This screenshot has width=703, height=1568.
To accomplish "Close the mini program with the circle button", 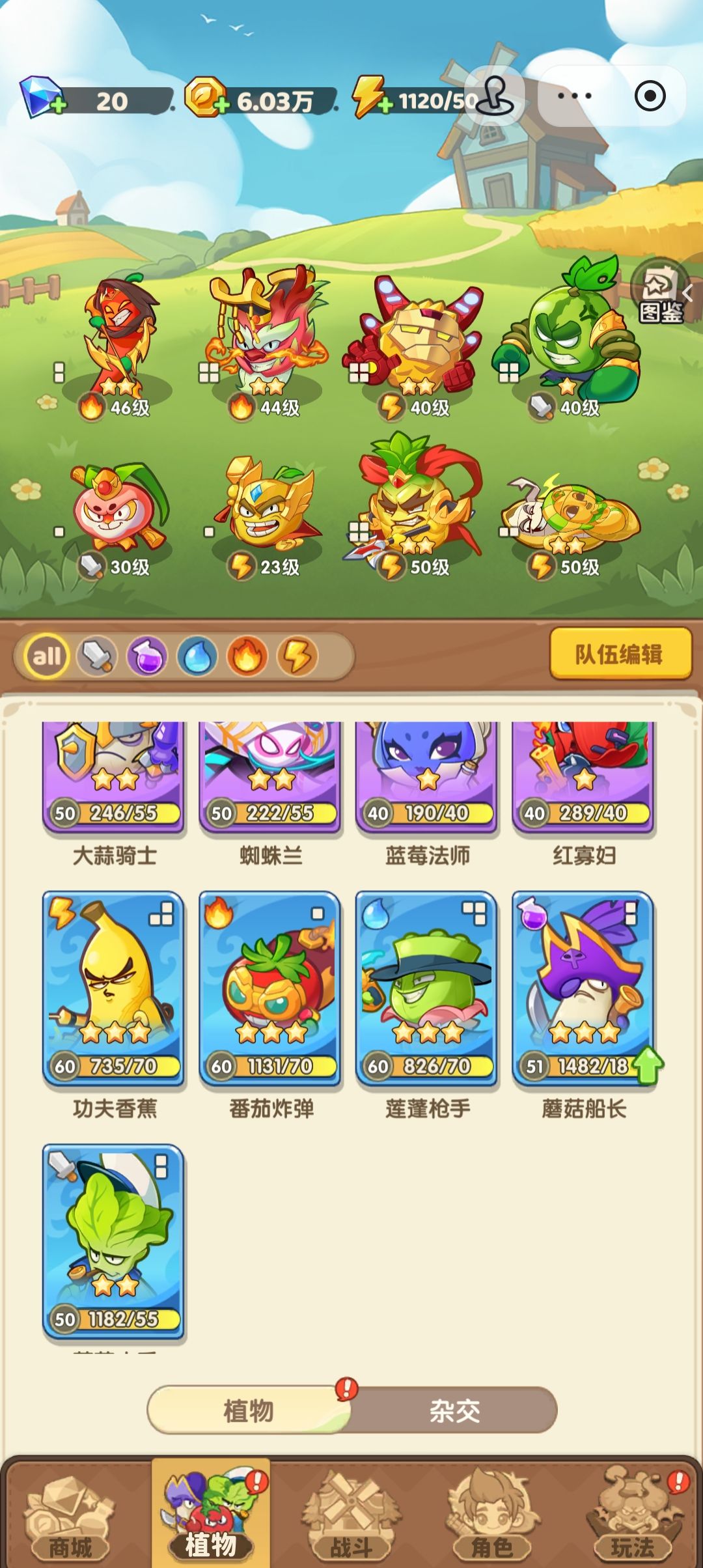I will tap(650, 96).
